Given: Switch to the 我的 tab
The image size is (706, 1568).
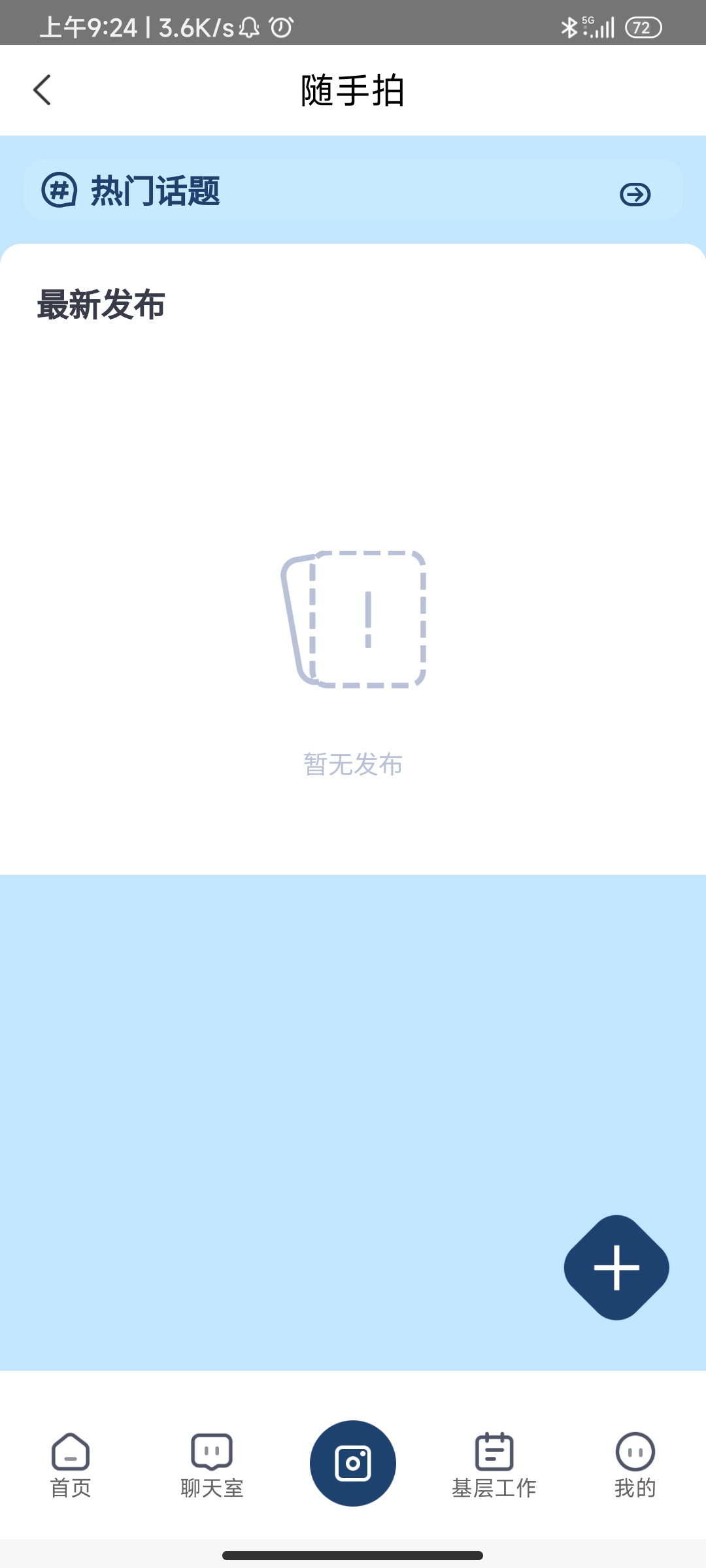Looking at the screenshot, I should pos(635,1466).
